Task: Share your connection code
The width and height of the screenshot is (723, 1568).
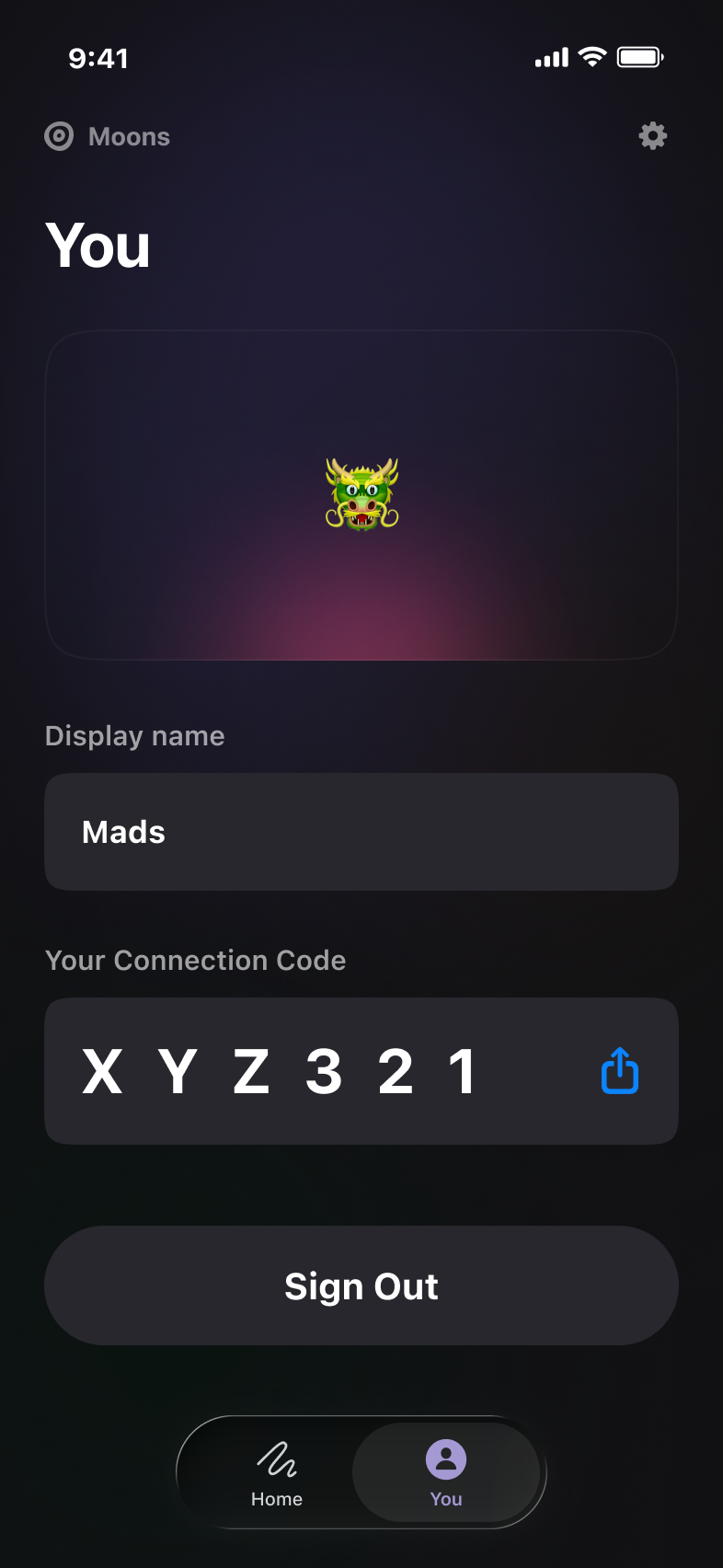Action: (620, 1070)
